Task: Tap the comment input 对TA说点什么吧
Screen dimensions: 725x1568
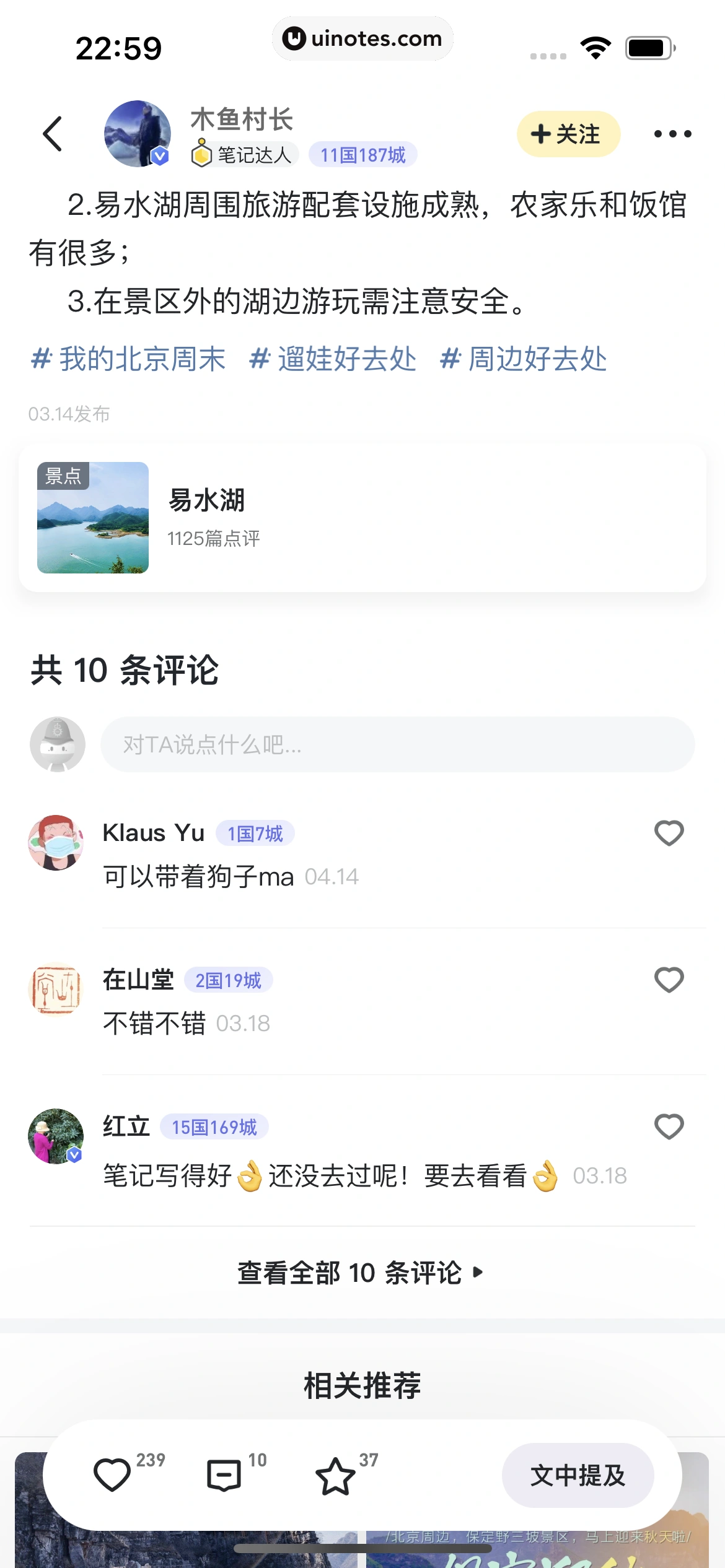Action: [397, 745]
